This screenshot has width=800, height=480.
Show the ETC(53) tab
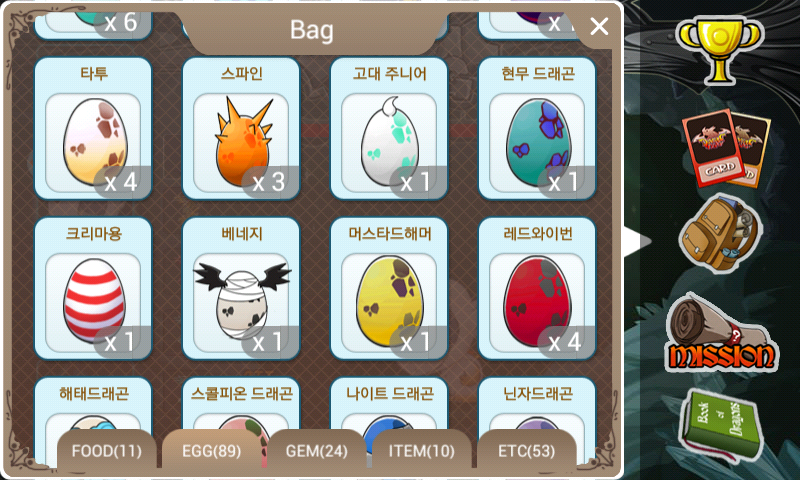pyautogui.click(x=527, y=449)
